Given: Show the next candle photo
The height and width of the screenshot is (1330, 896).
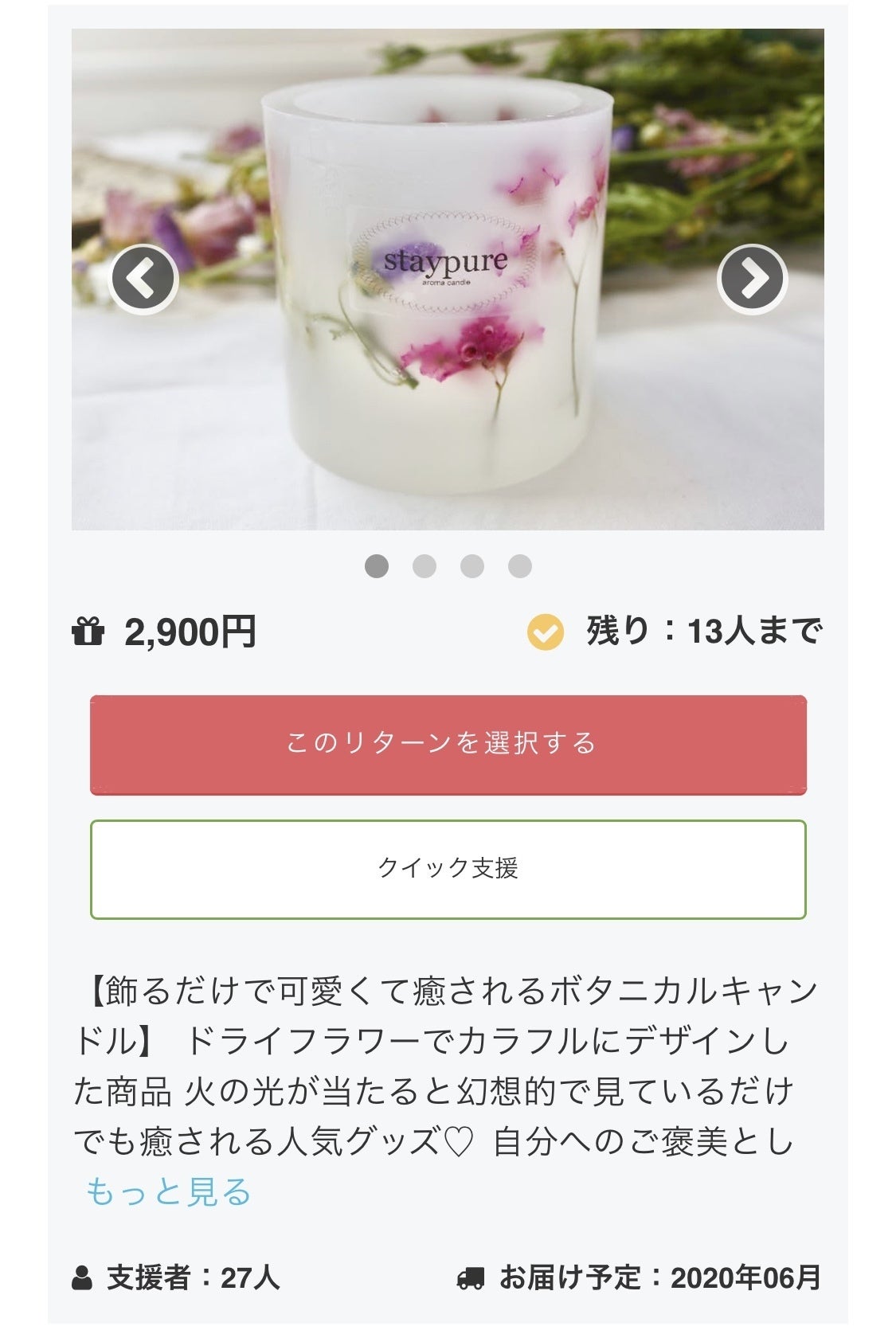Looking at the screenshot, I should point(752,279).
